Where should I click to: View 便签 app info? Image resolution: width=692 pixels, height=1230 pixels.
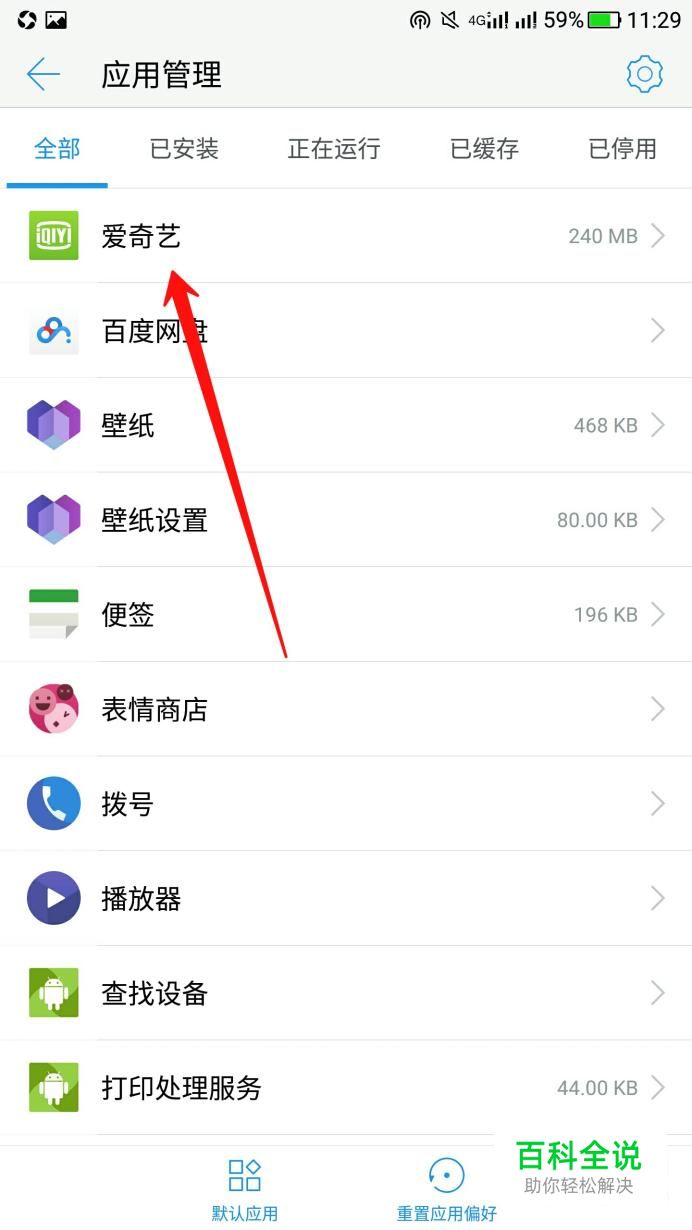point(346,614)
